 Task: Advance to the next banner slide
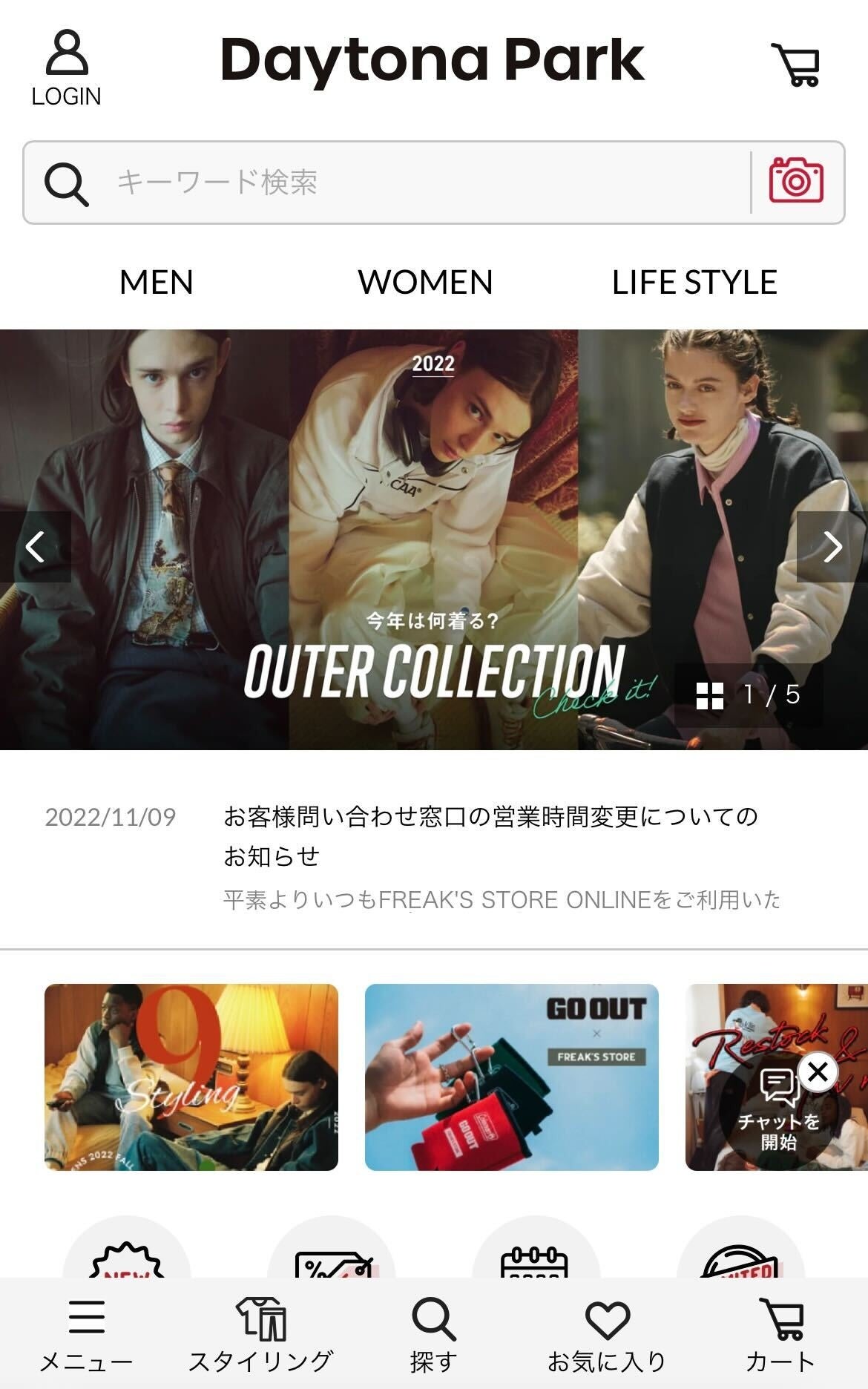tap(832, 547)
